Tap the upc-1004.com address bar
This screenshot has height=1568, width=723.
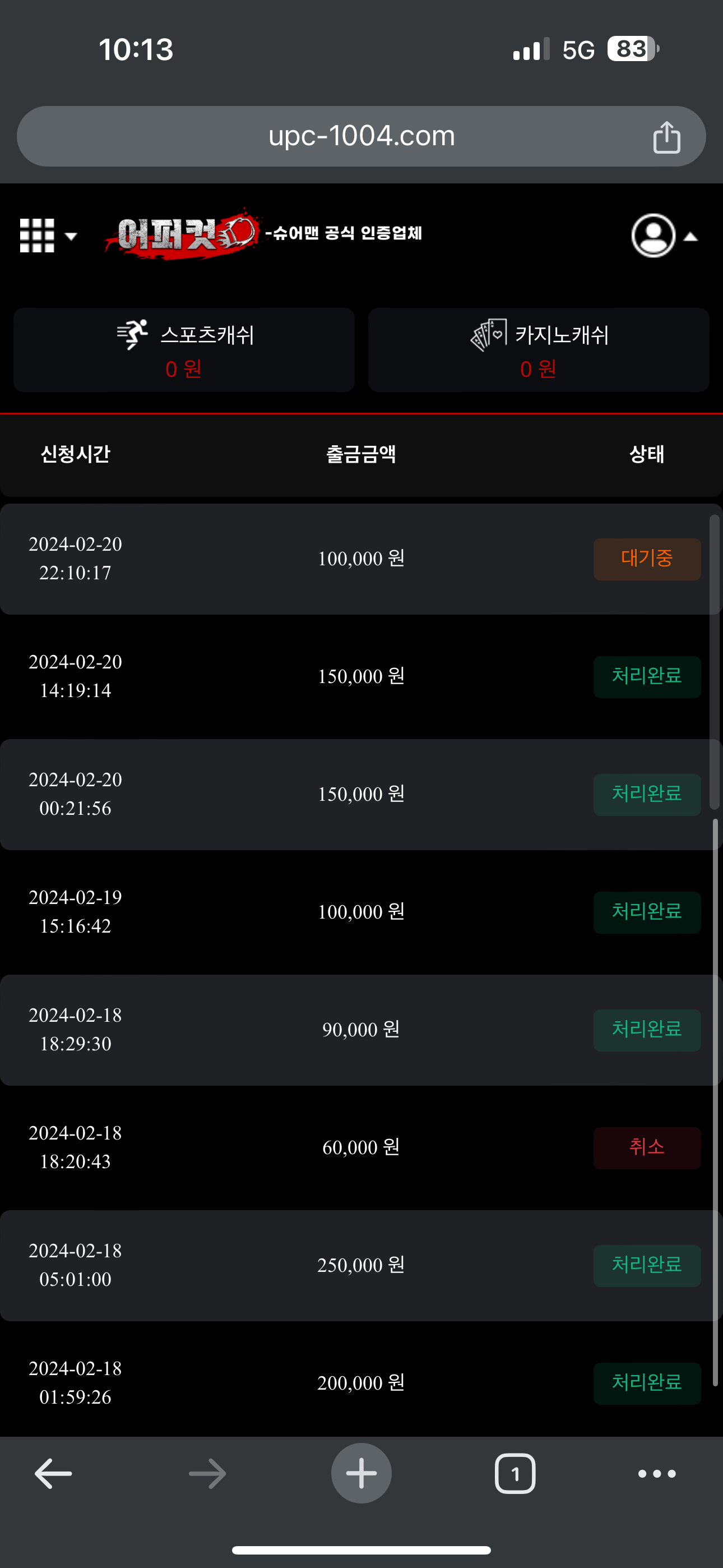coord(360,136)
